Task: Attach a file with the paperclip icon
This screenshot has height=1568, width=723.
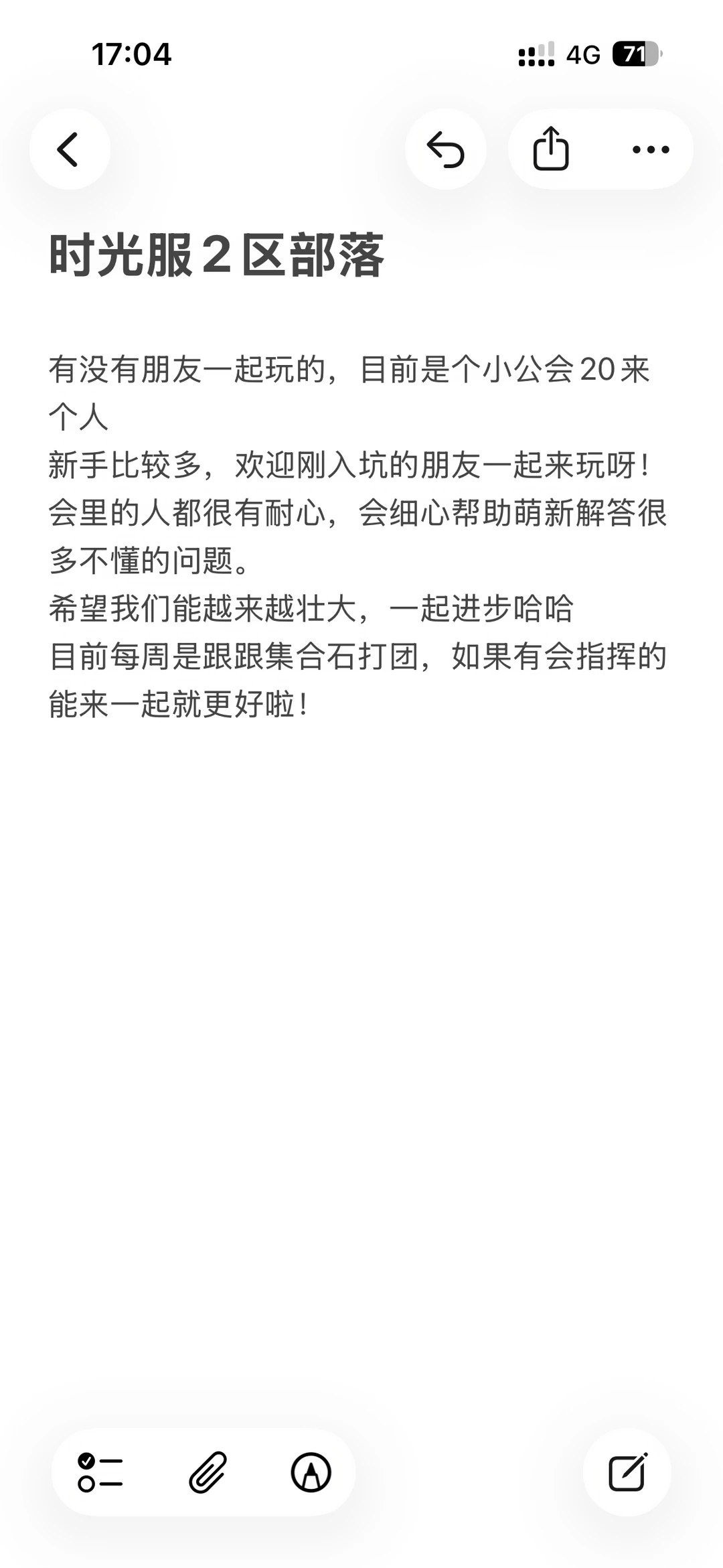Action: (x=207, y=1473)
